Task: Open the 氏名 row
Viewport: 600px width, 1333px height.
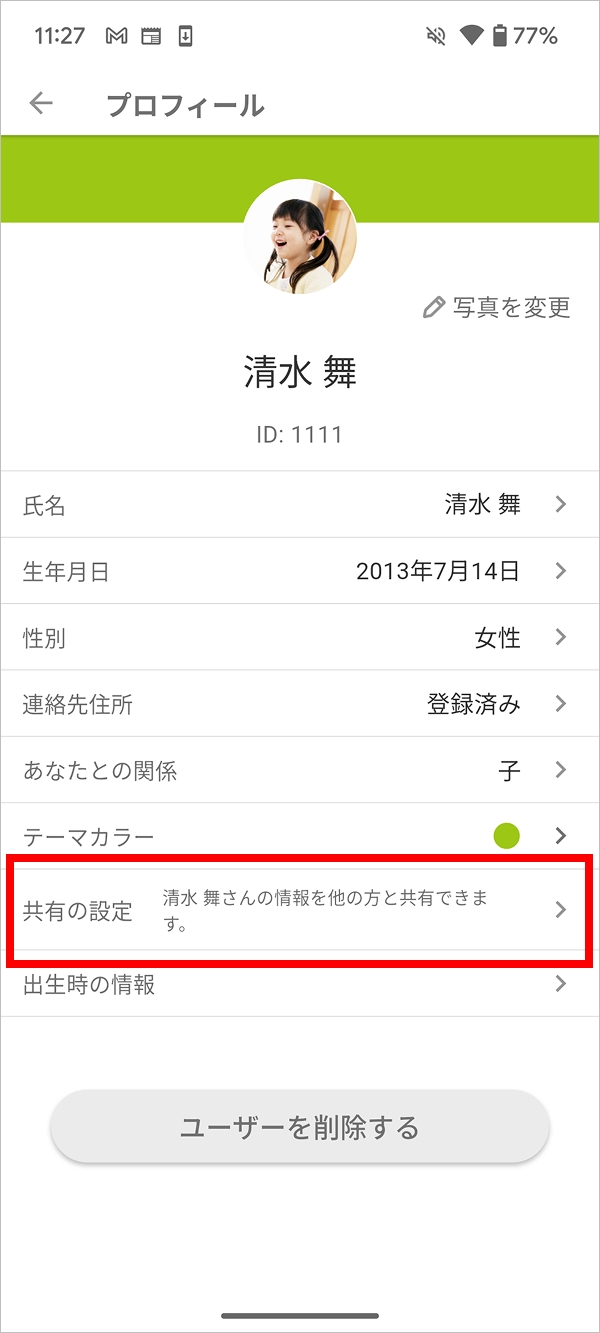Action: click(300, 505)
